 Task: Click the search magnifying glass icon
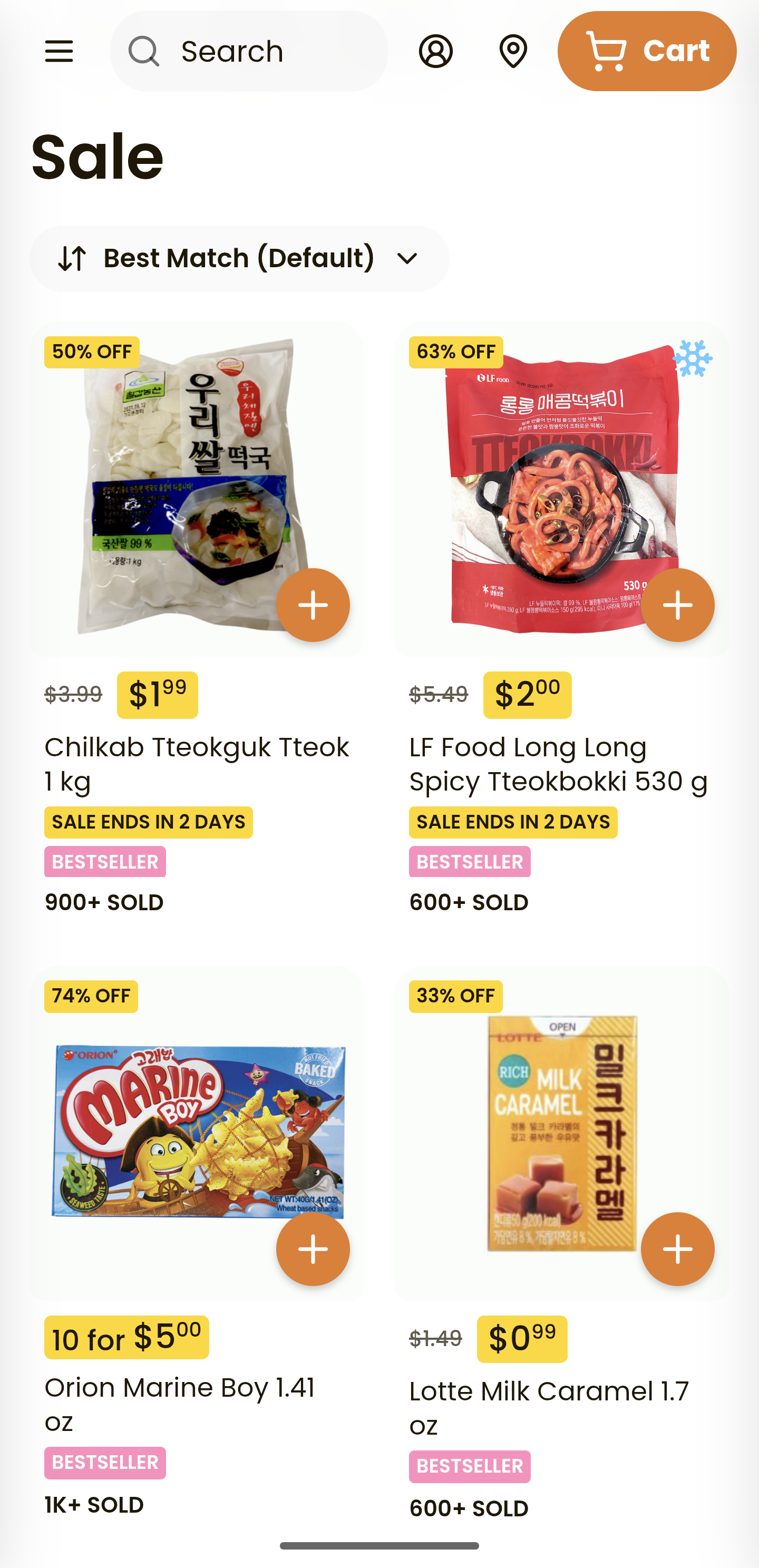pyautogui.click(x=144, y=51)
